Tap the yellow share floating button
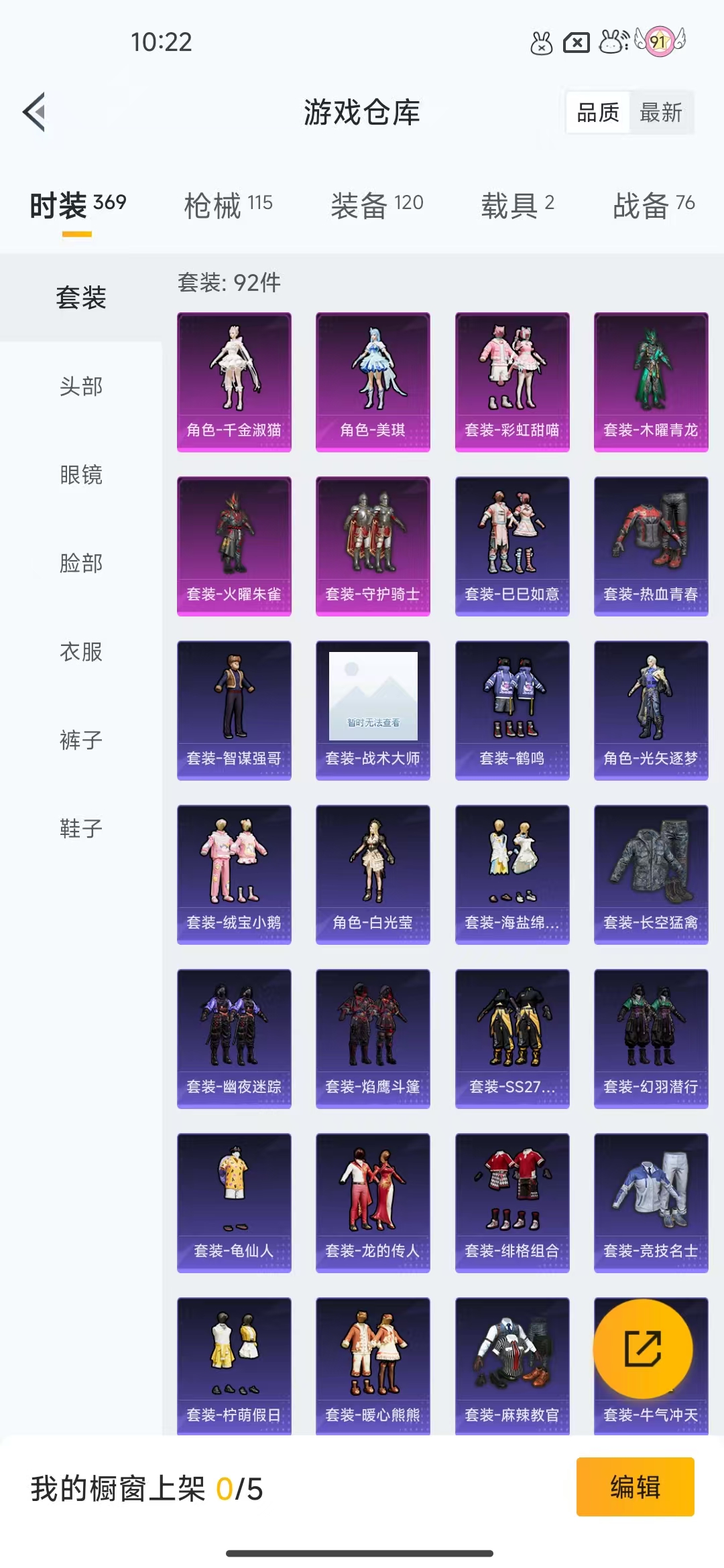This screenshot has height=1568, width=724. pyautogui.click(x=643, y=1349)
